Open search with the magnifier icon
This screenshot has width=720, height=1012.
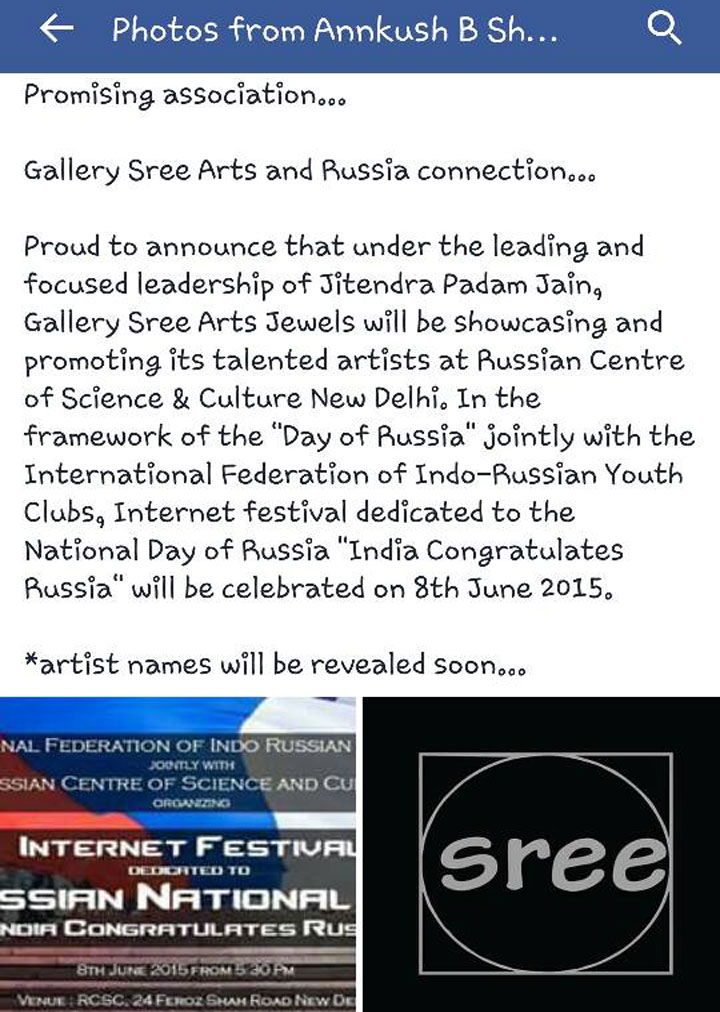[664, 29]
